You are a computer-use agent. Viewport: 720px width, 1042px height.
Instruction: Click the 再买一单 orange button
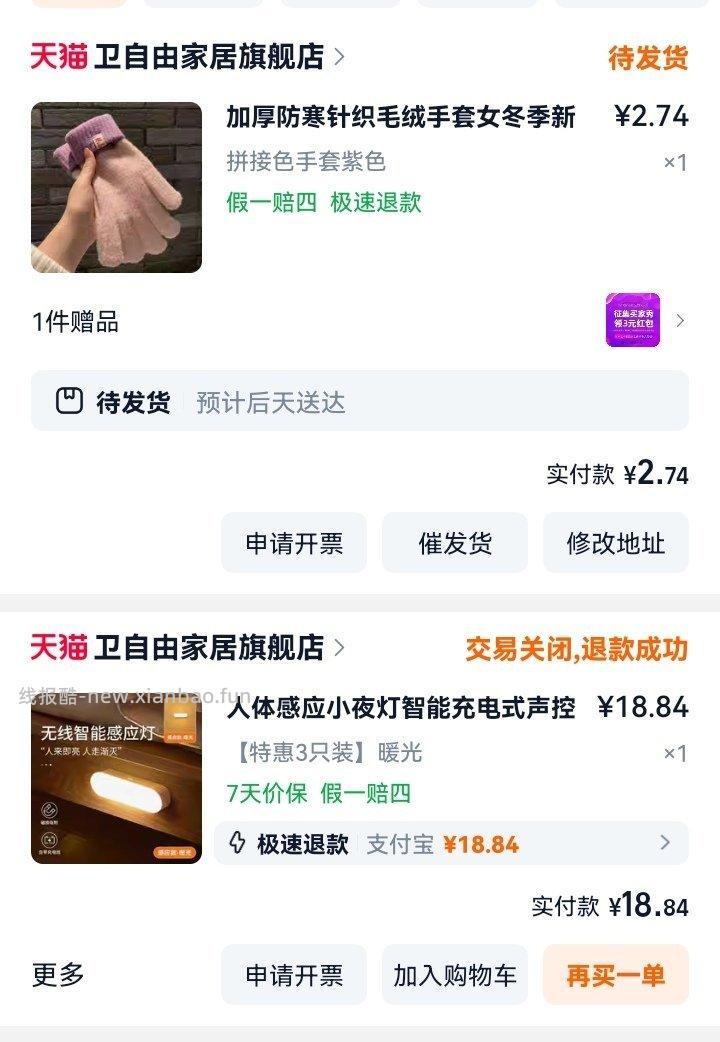pos(614,975)
